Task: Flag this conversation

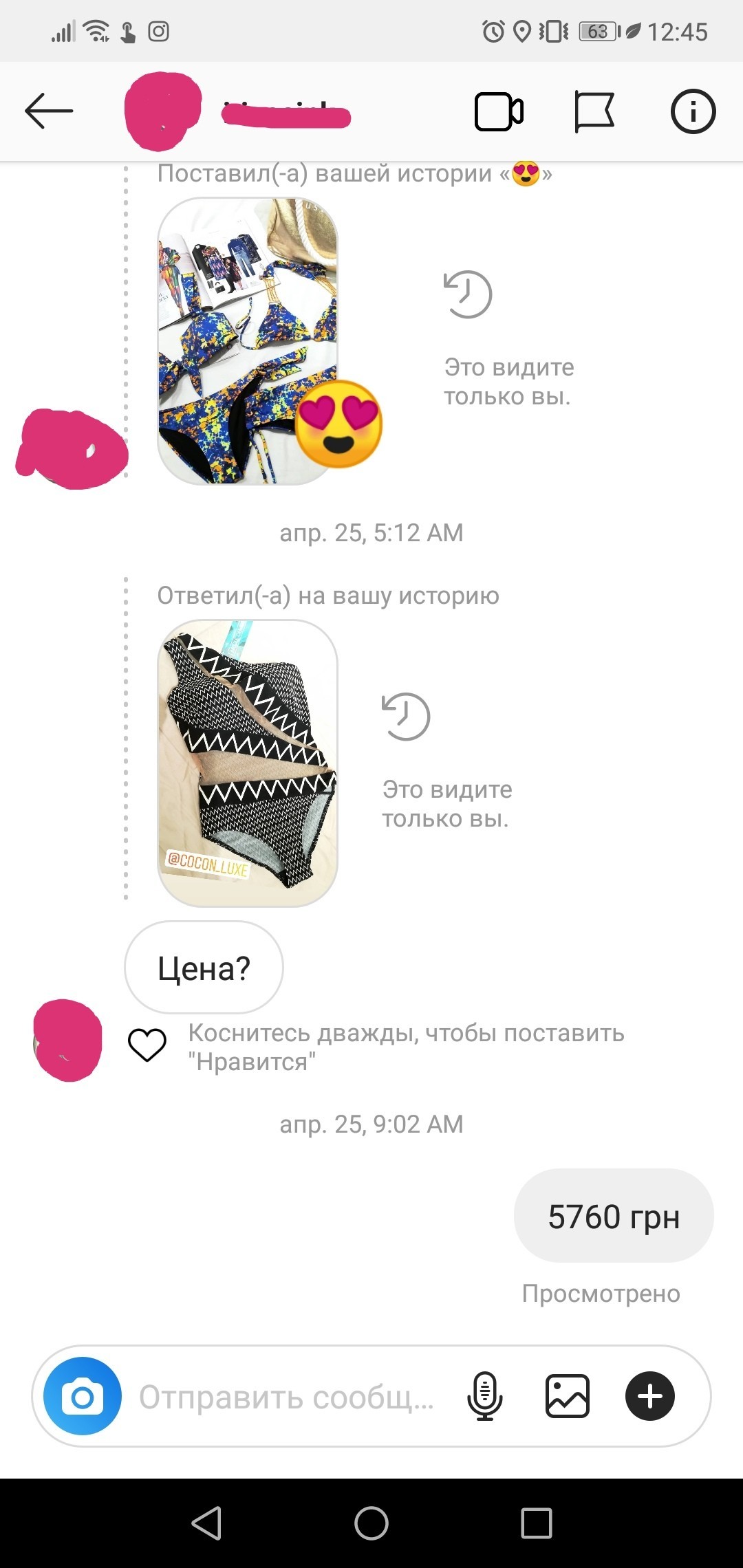Action: (594, 111)
